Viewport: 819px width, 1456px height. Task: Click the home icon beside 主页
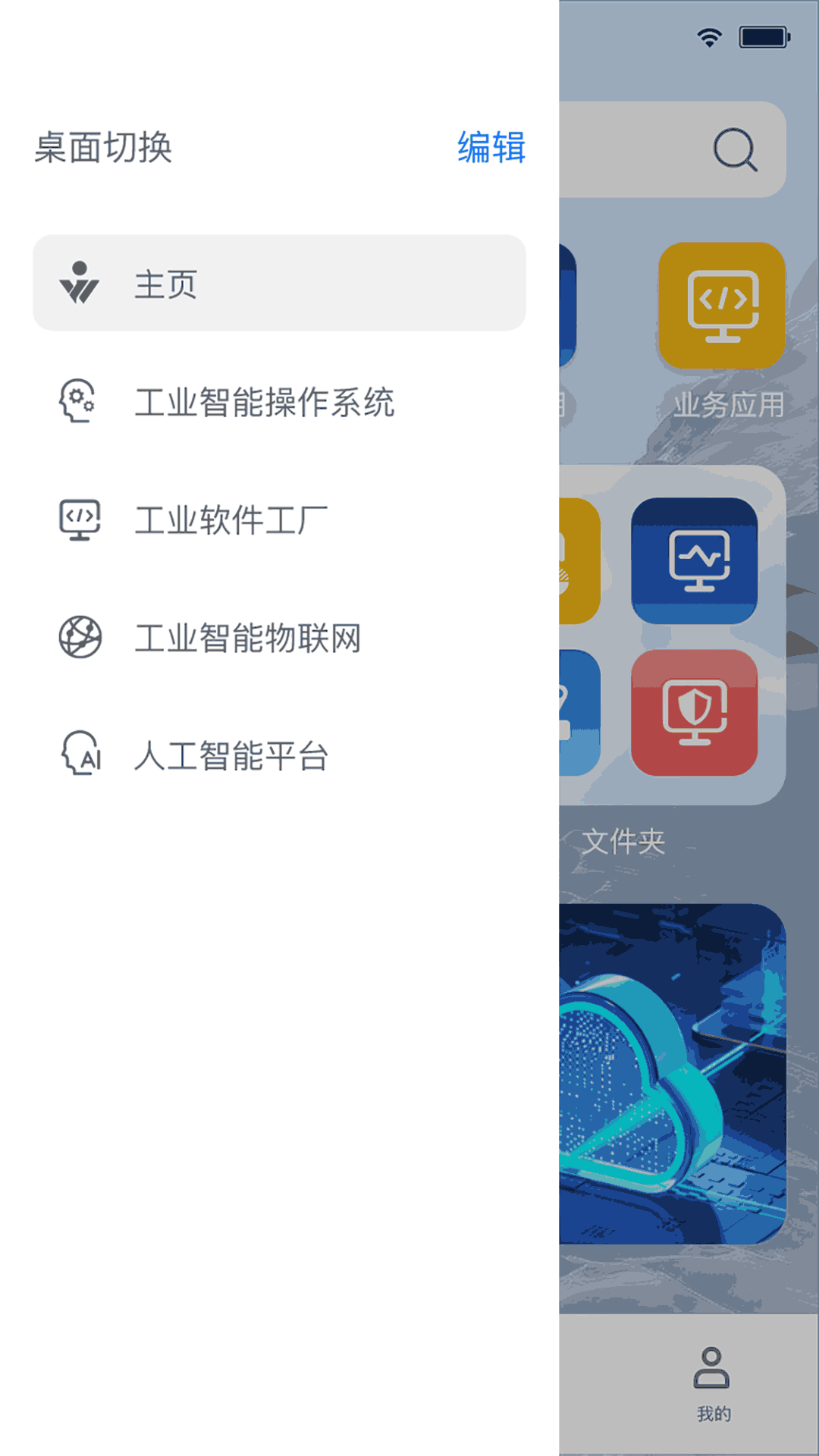pyautogui.click(x=80, y=283)
